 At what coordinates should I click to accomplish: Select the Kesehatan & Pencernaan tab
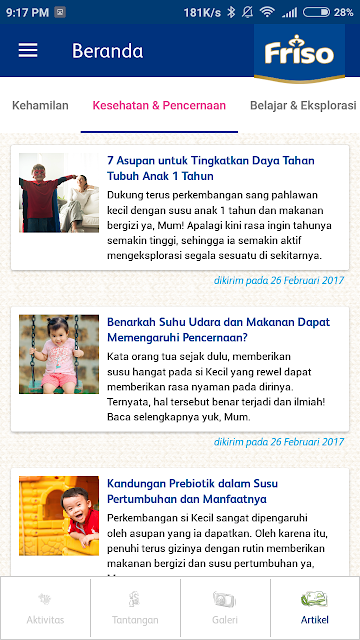pos(159,105)
